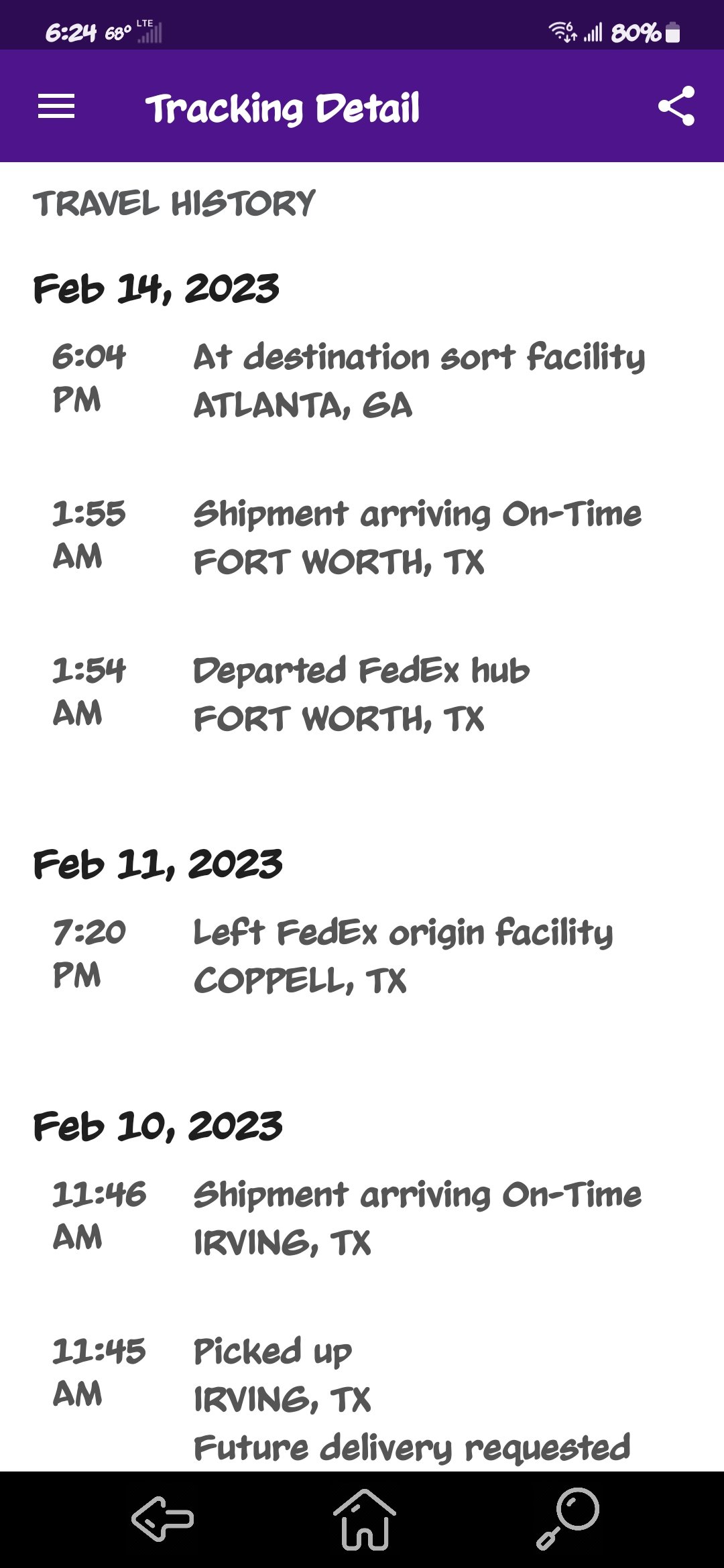Go back using the navigation bar arrow
The image size is (724, 1568).
pyautogui.click(x=163, y=1518)
